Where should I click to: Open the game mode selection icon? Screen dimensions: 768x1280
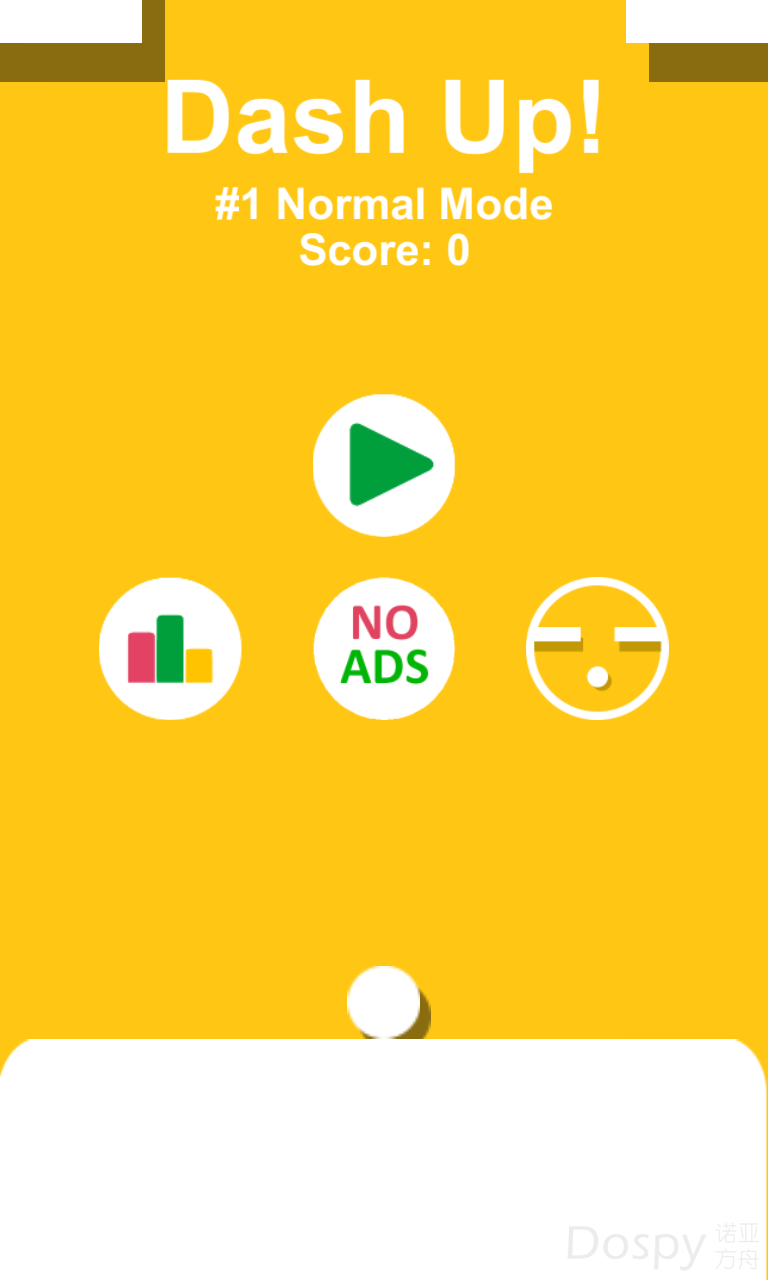597,649
